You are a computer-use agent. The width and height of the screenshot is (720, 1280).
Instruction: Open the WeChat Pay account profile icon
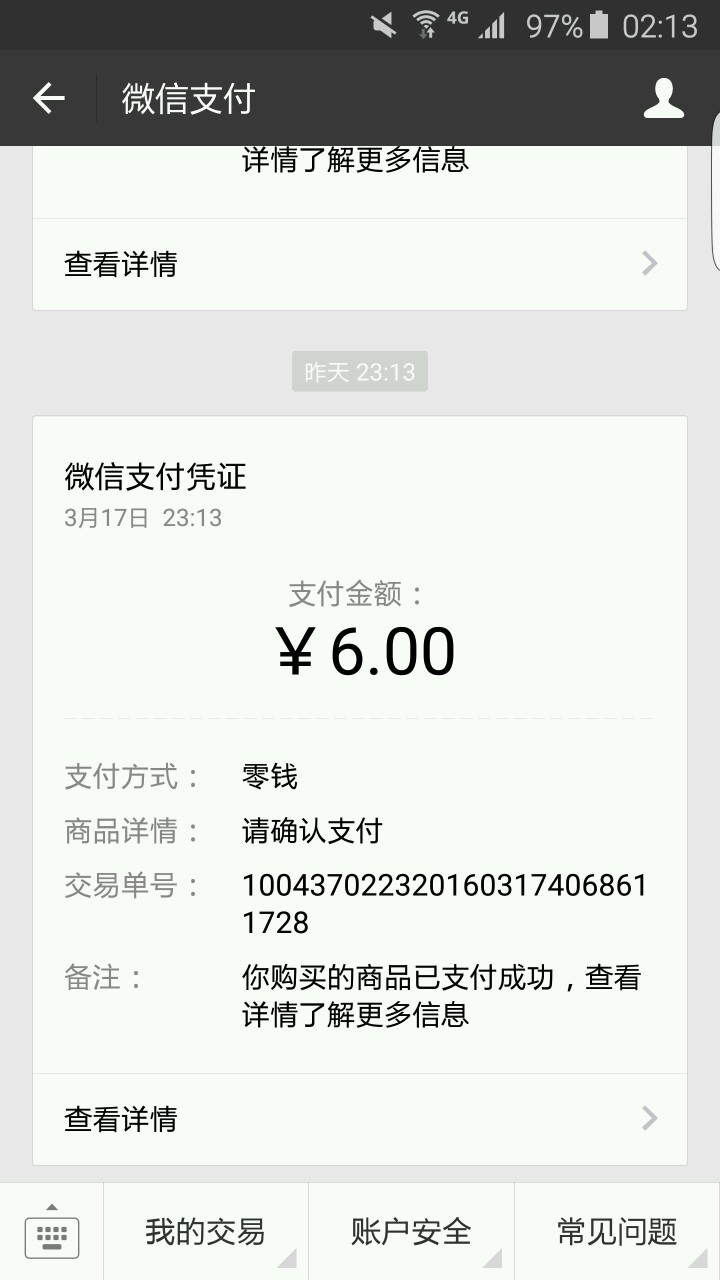coord(663,98)
